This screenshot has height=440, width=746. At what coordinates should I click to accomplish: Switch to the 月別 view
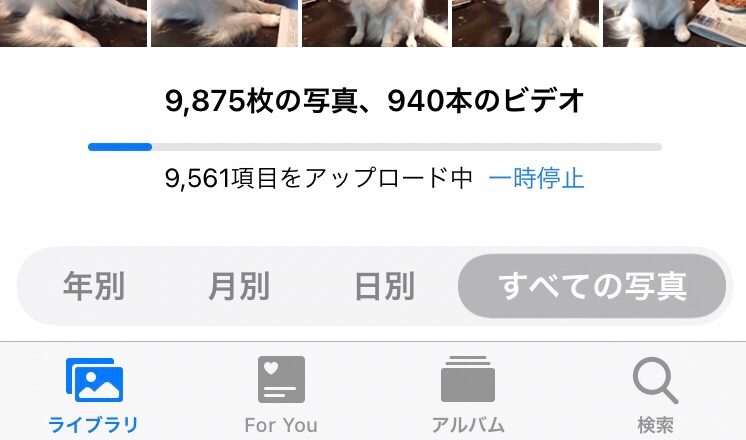pyautogui.click(x=239, y=287)
